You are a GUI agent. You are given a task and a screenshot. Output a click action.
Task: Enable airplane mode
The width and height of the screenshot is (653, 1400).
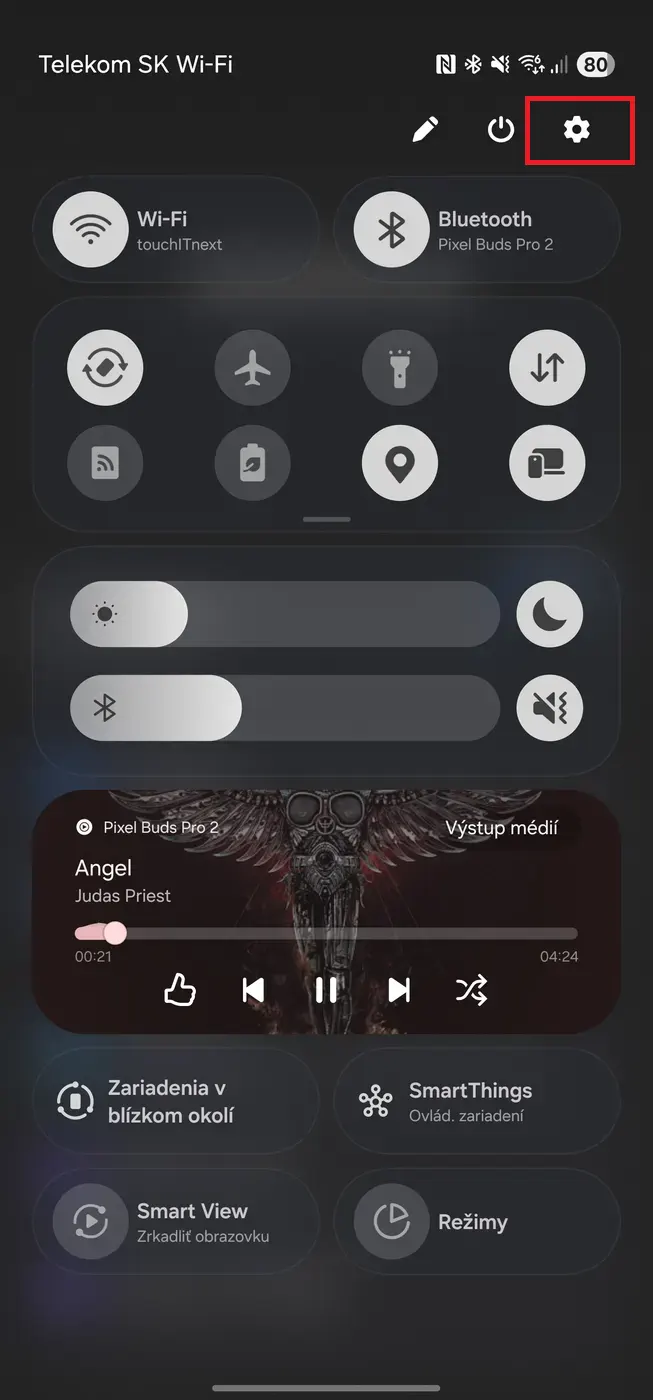pyautogui.click(x=252, y=368)
